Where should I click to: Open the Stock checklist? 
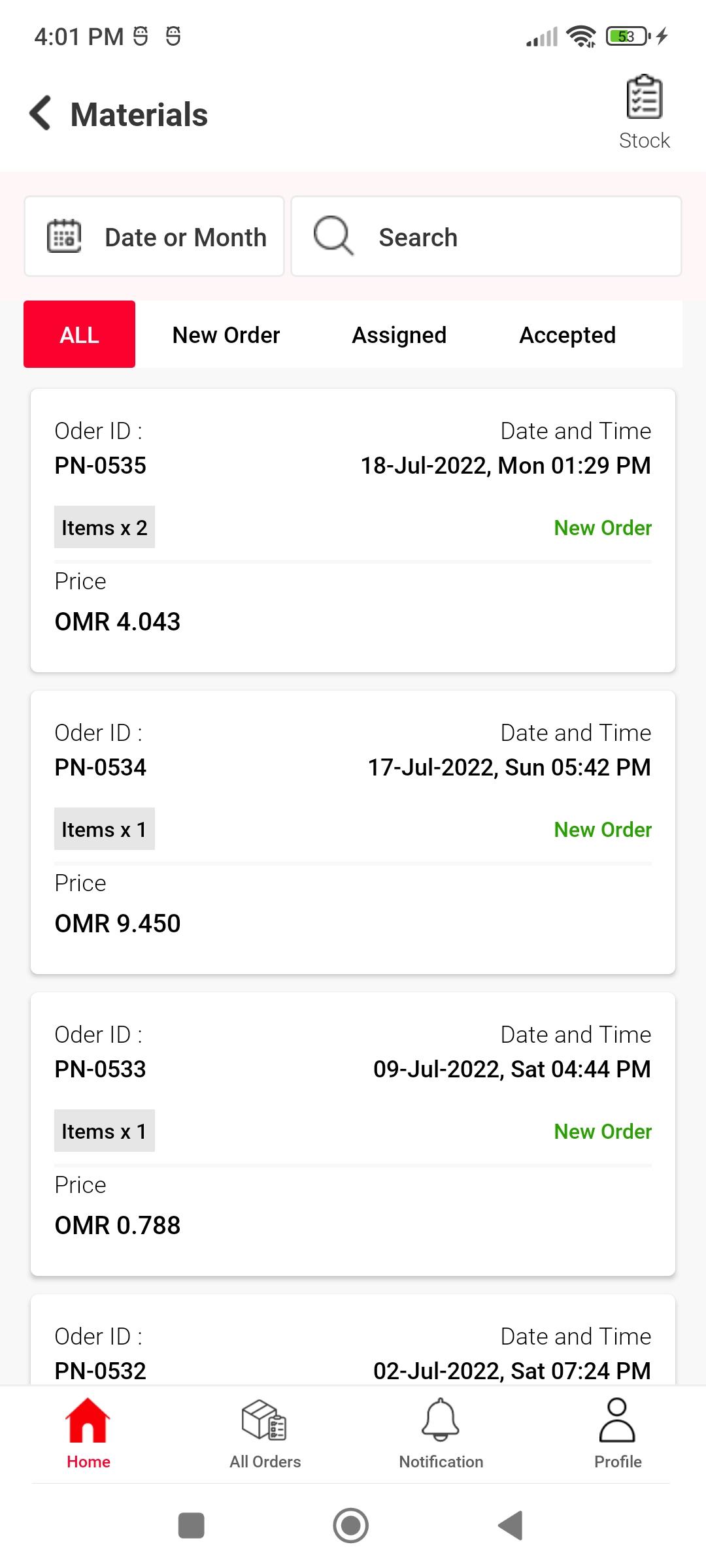tap(644, 113)
